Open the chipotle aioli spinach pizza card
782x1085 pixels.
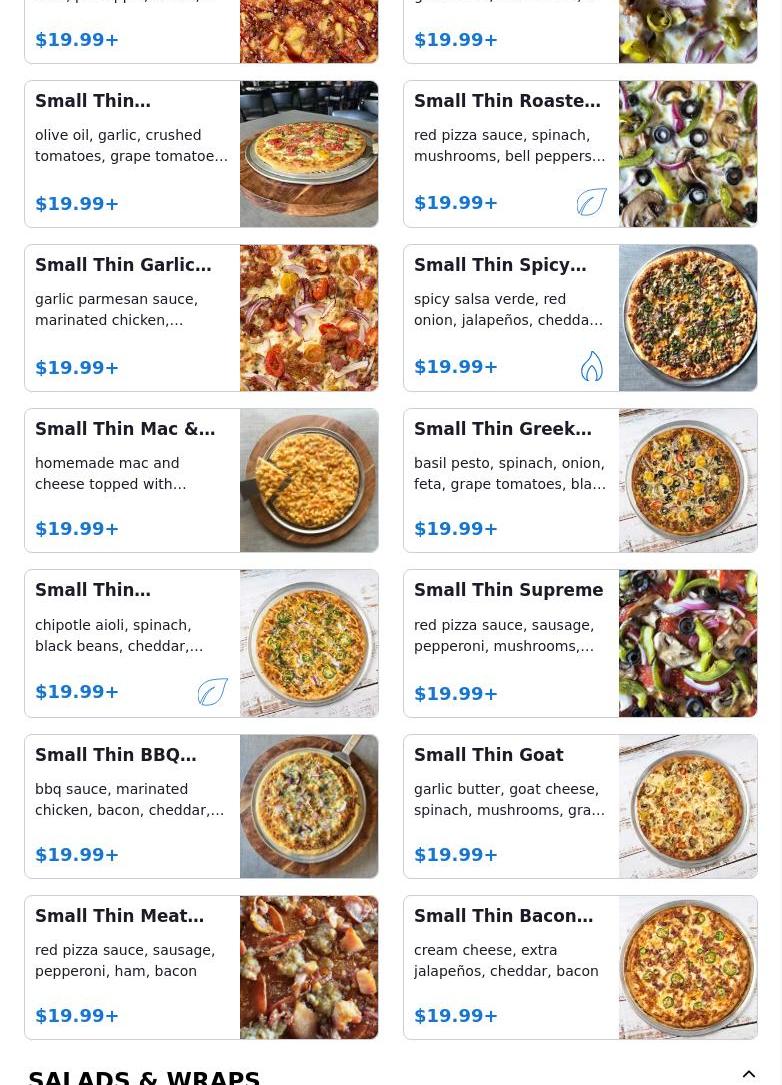[x=201, y=643]
